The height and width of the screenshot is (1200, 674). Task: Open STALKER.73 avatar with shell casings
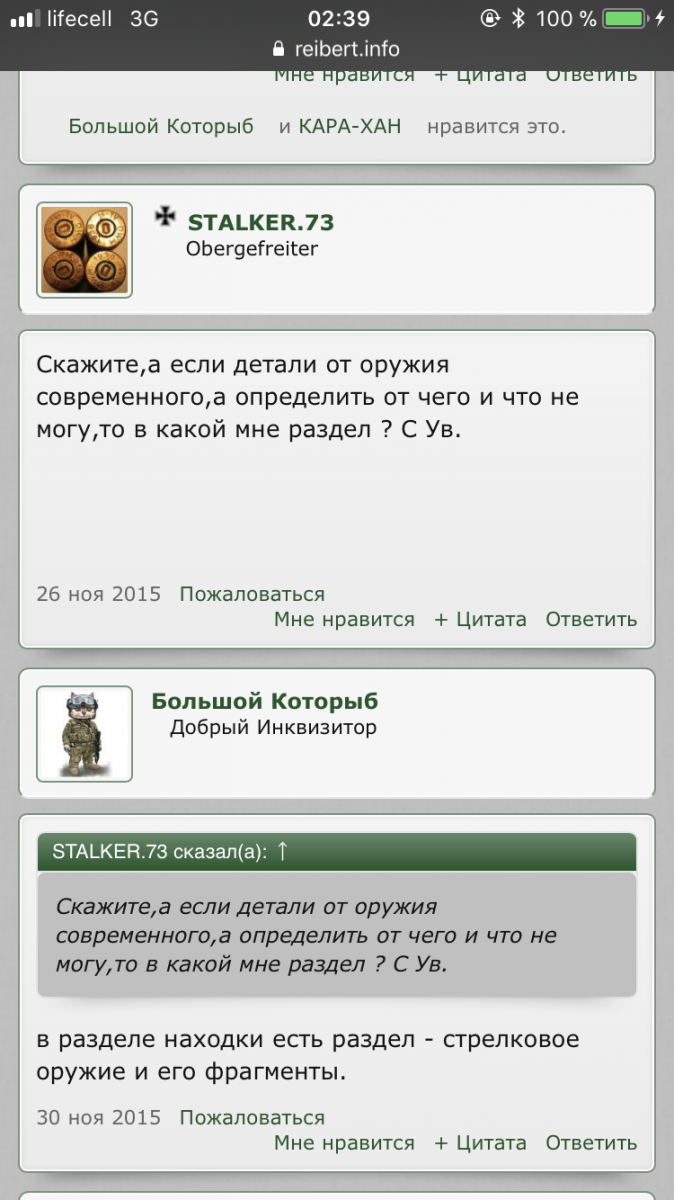point(84,250)
